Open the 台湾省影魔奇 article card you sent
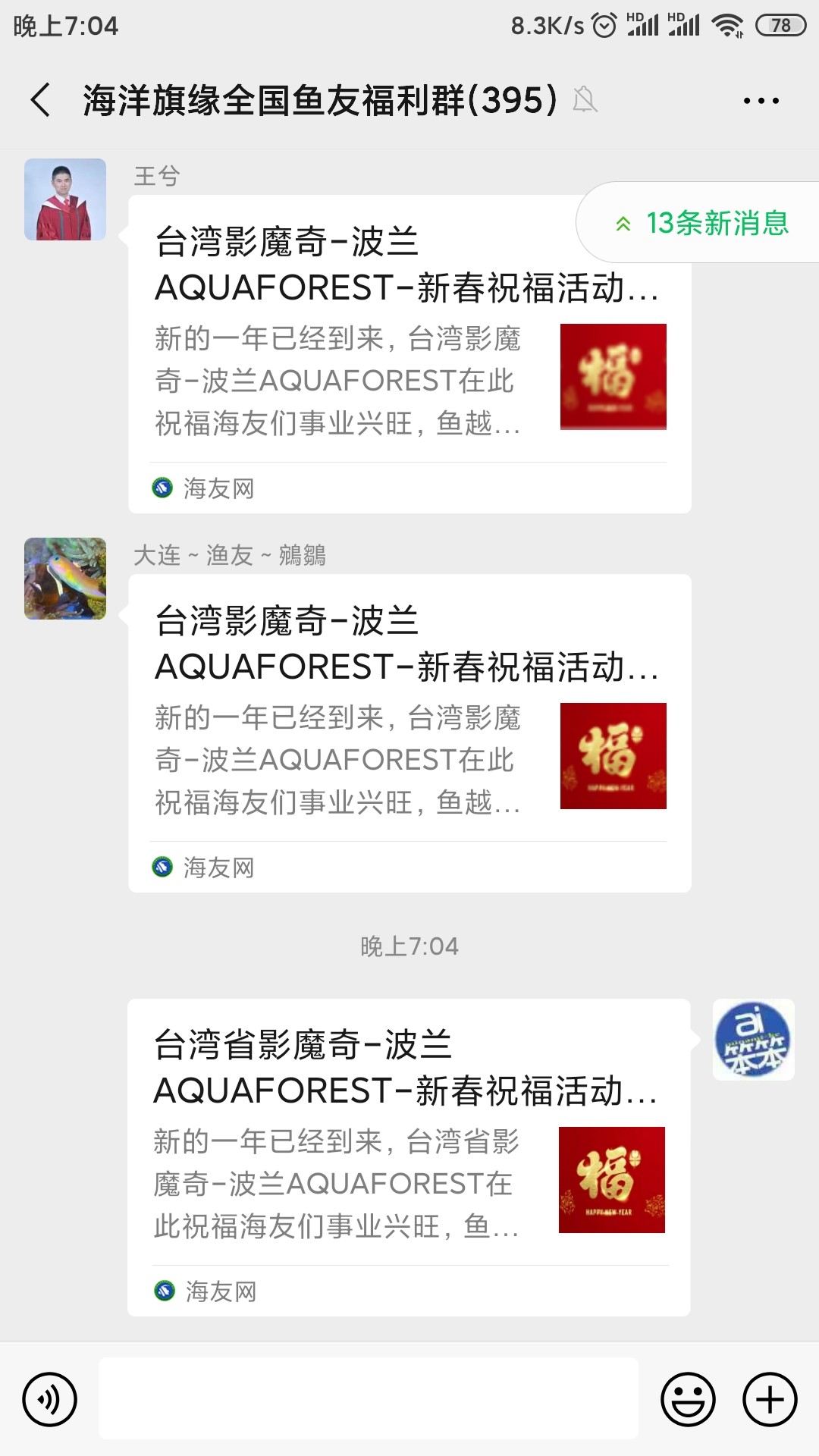This screenshot has height=1456, width=819. pyautogui.click(x=408, y=1157)
